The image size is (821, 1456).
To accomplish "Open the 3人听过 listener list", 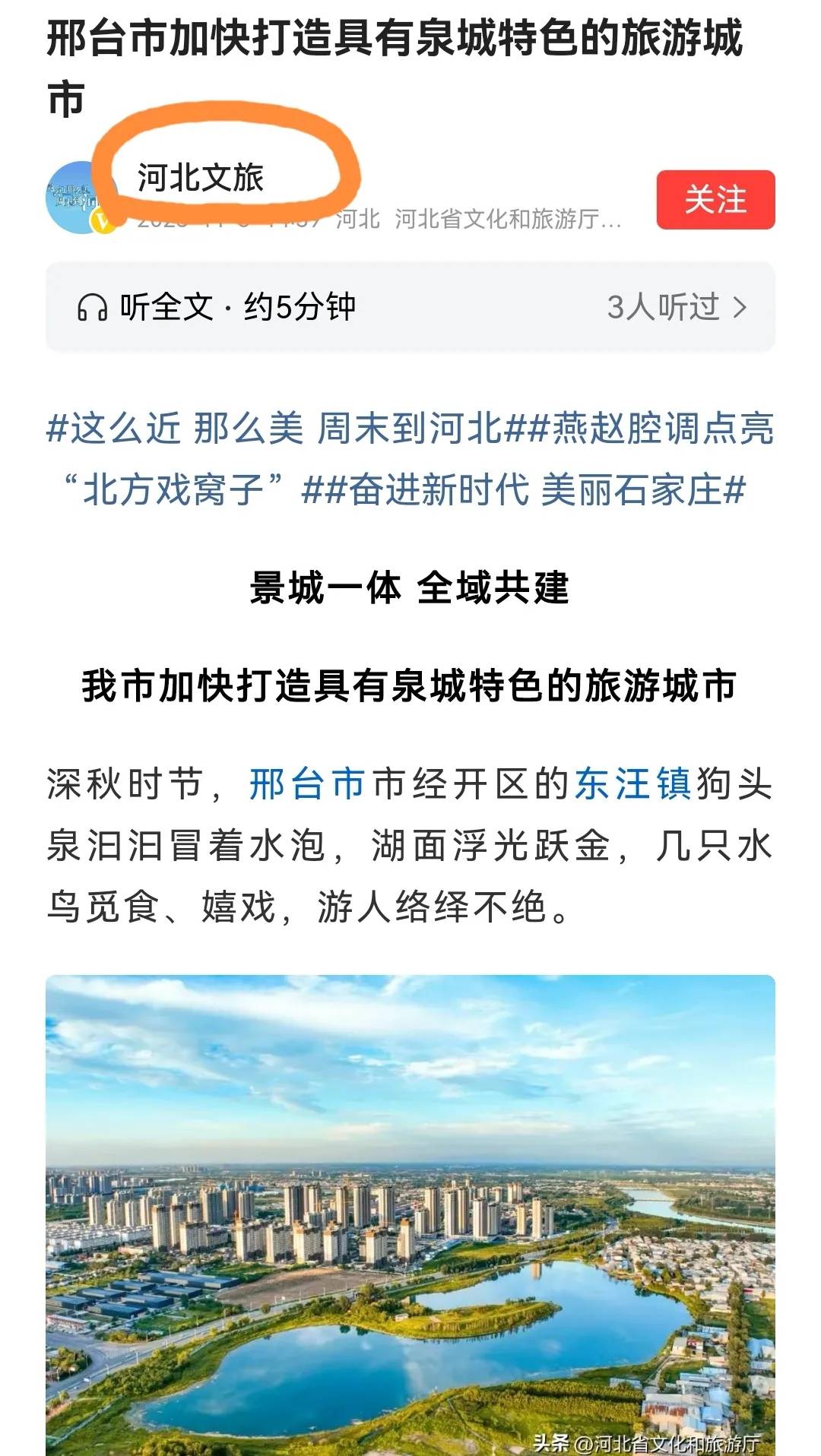I will 676,307.
